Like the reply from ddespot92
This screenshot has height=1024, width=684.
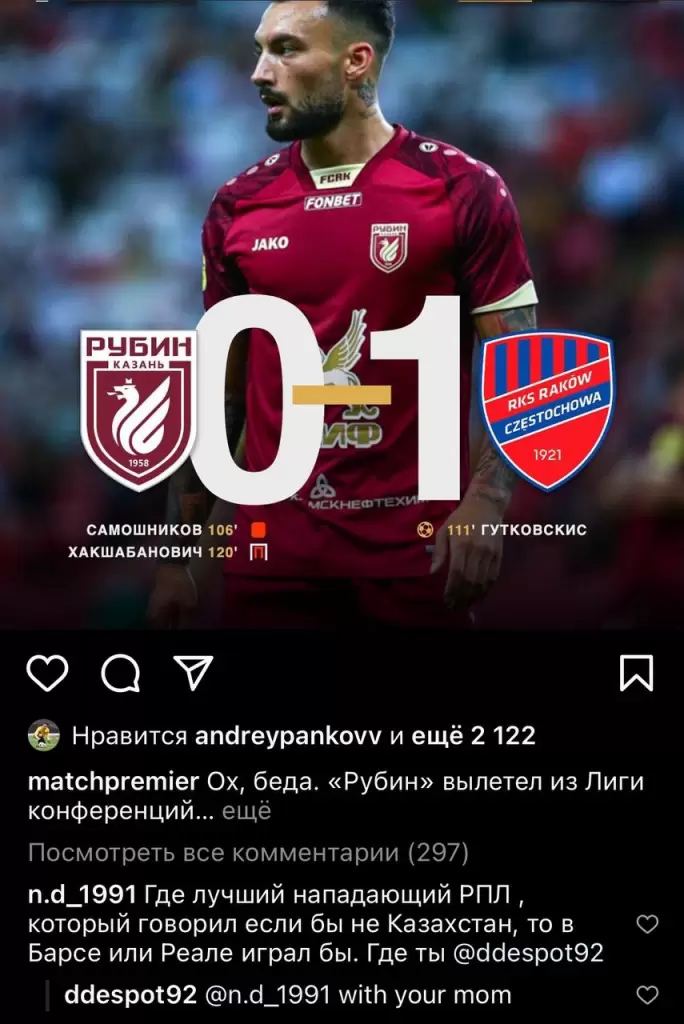click(x=648, y=995)
